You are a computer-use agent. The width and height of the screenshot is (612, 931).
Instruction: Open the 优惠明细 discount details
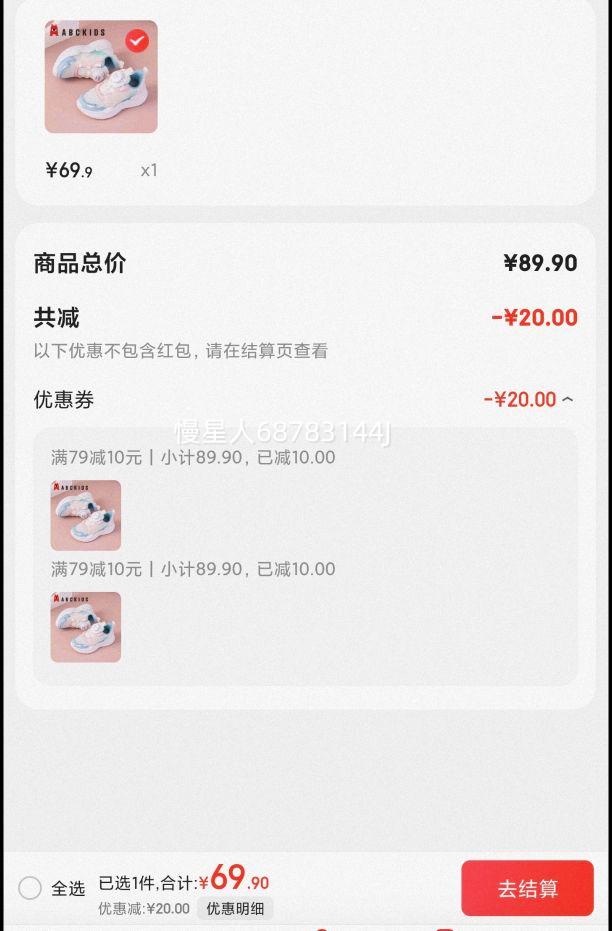point(236,909)
